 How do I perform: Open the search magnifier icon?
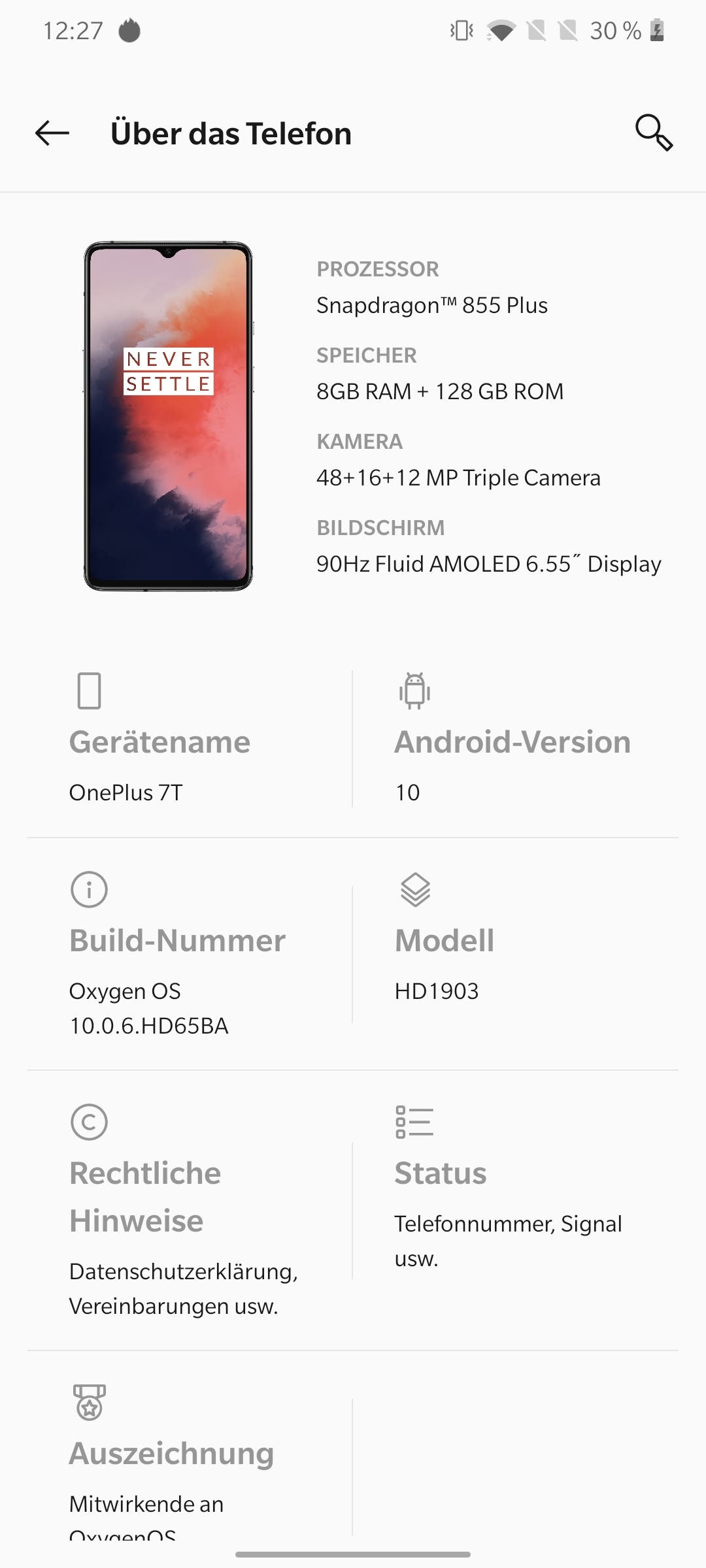654,133
